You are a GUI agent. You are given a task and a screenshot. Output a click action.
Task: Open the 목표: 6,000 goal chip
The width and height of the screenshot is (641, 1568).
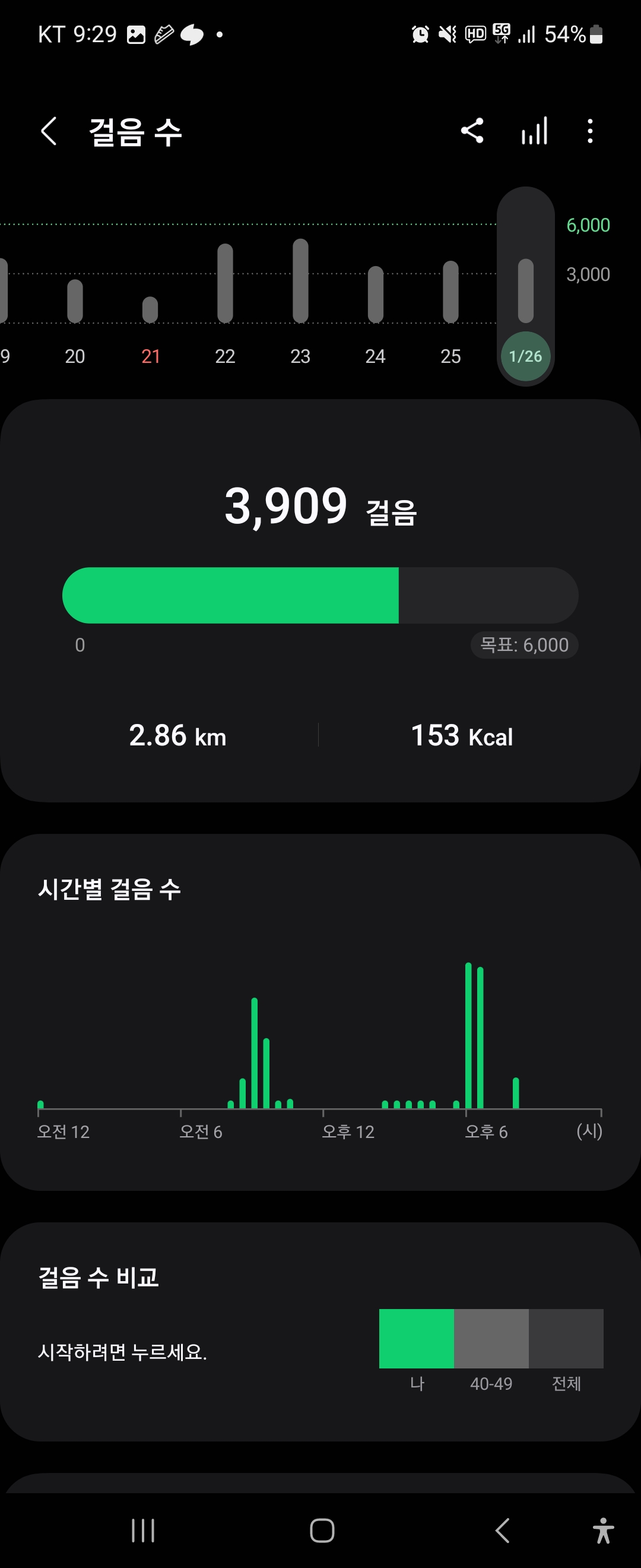click(x=524, y=644)
